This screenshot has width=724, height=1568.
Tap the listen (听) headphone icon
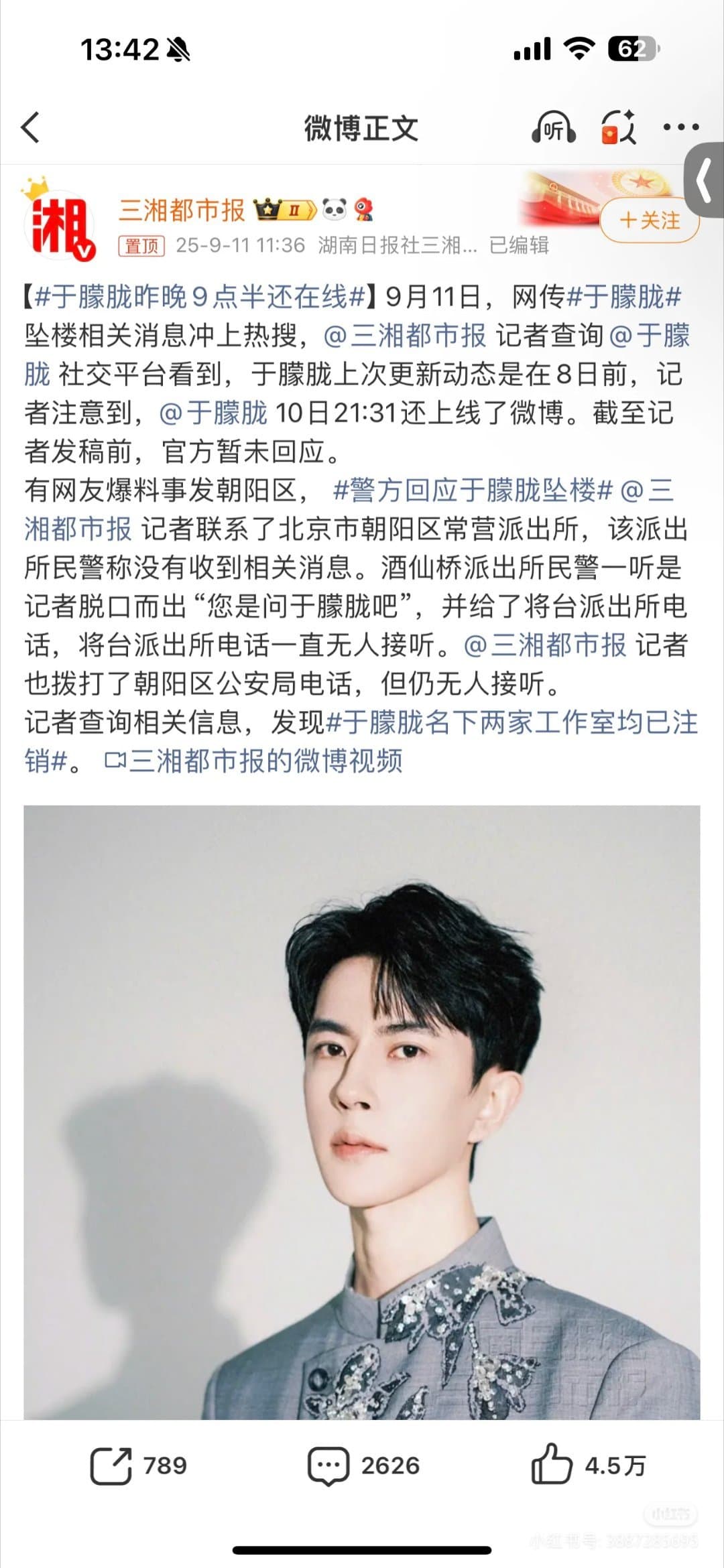(x=553, y=127)
